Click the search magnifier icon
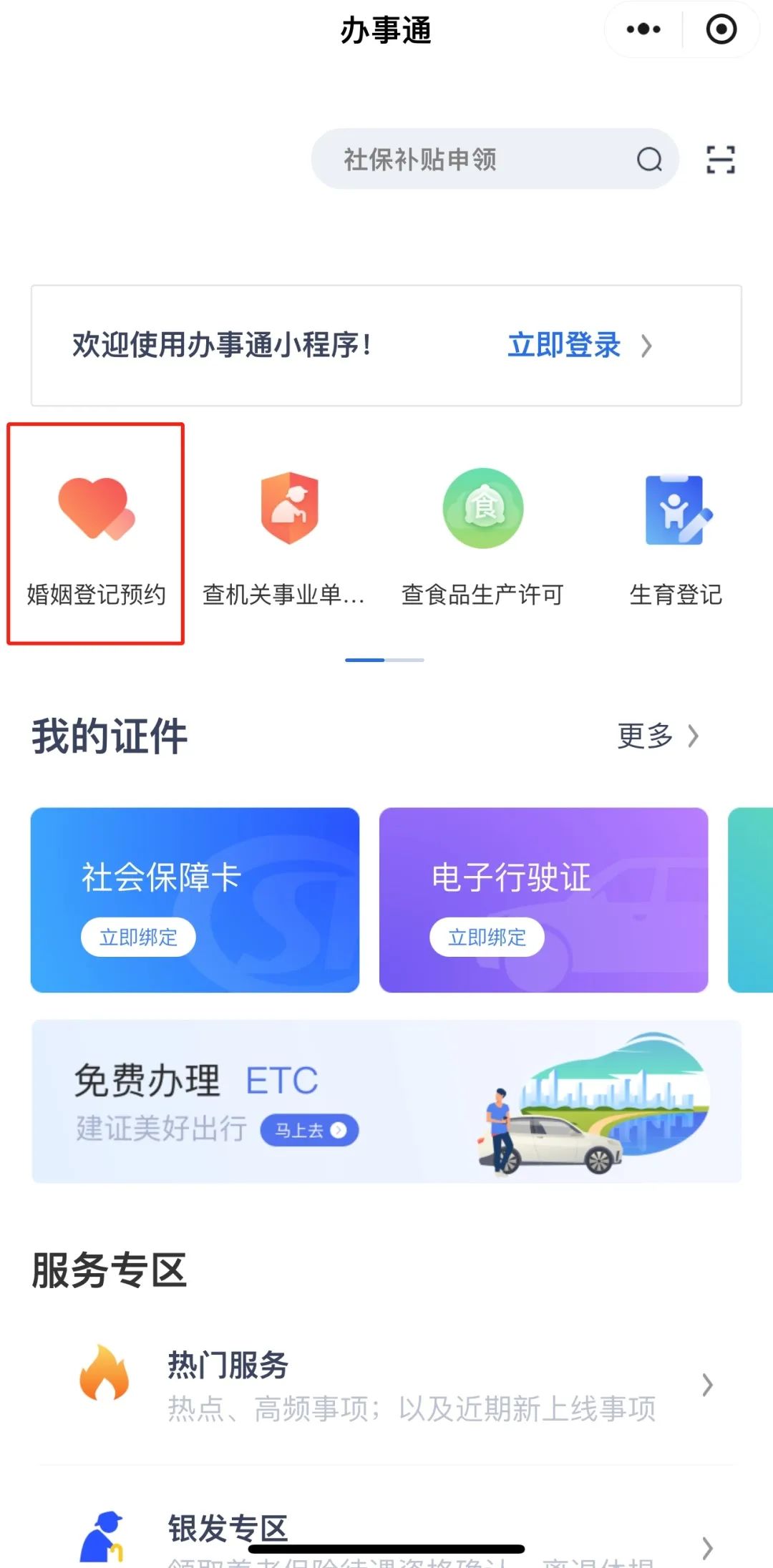 click(x=649, y=160)
